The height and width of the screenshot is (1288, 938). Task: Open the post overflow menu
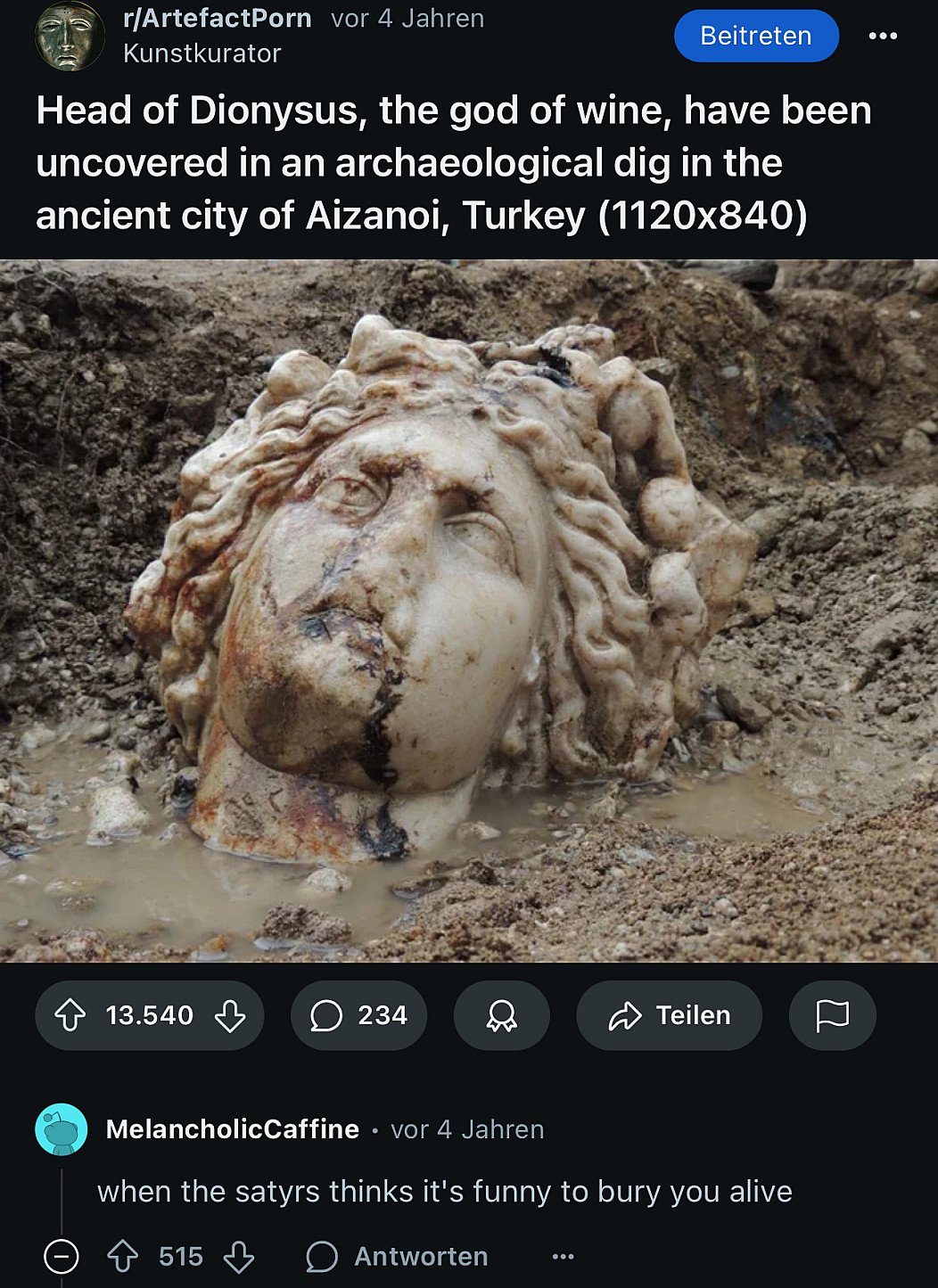click(882, 36)
